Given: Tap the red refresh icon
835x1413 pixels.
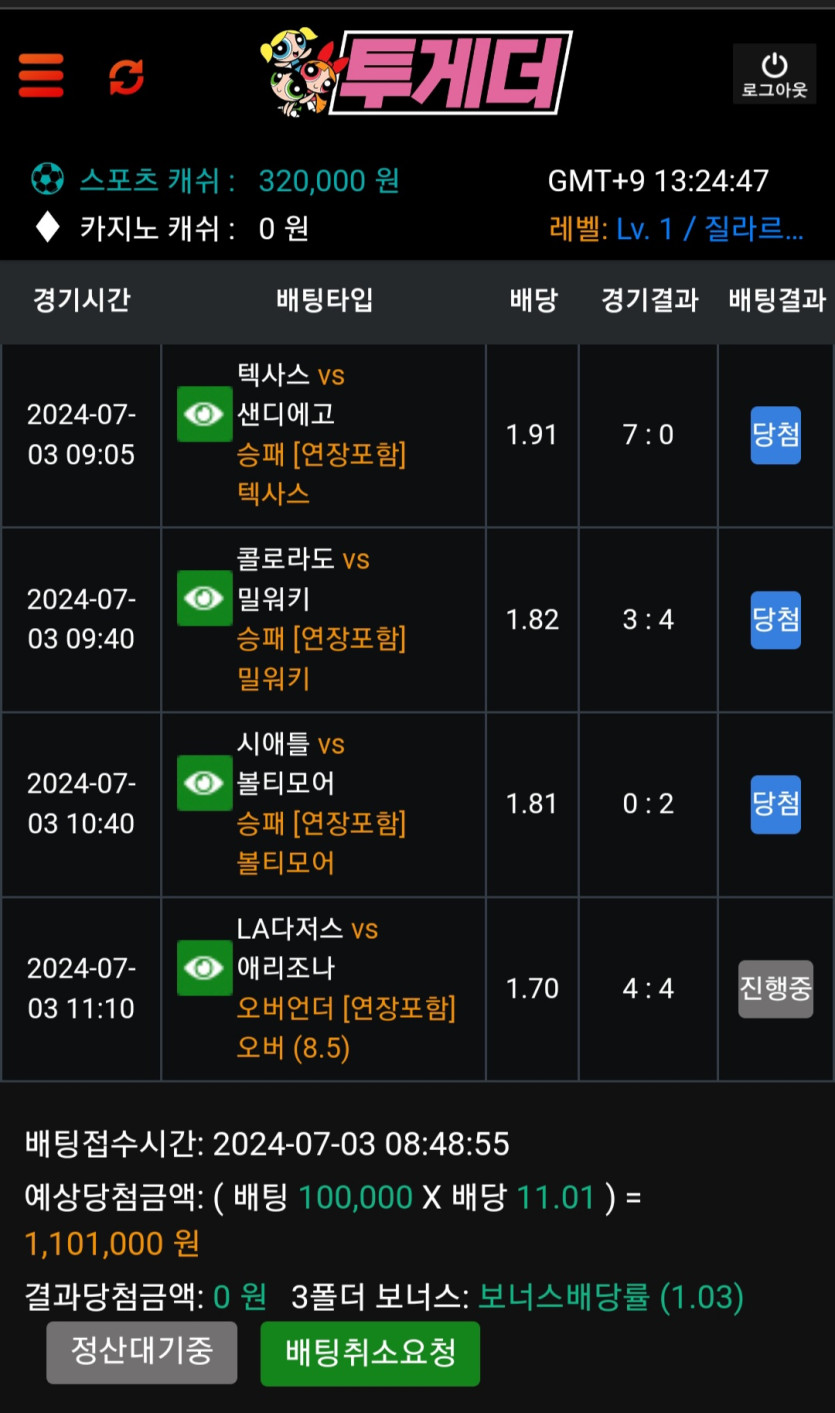Looking at the screenshot, I should tap(127, 76).
